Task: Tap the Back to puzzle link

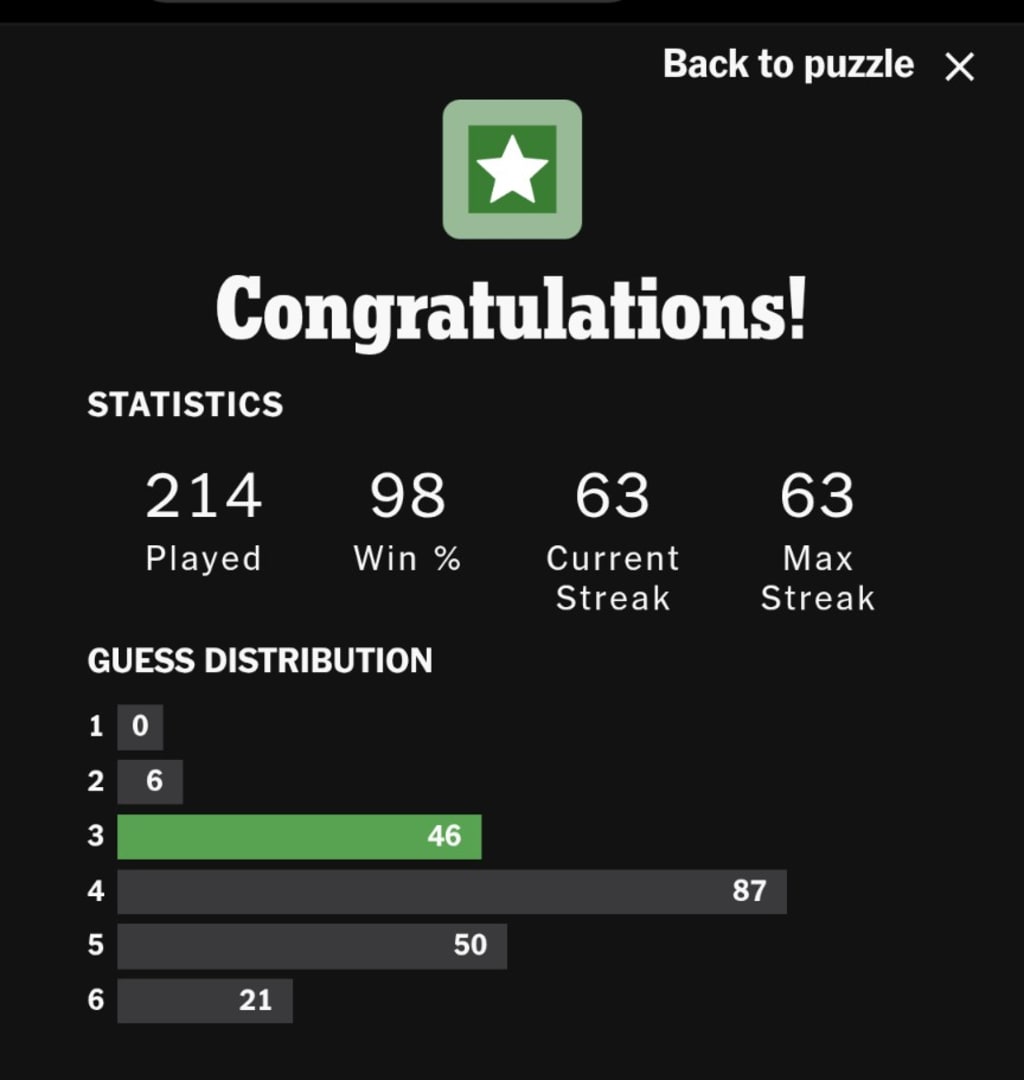Action: pos(788,65)
